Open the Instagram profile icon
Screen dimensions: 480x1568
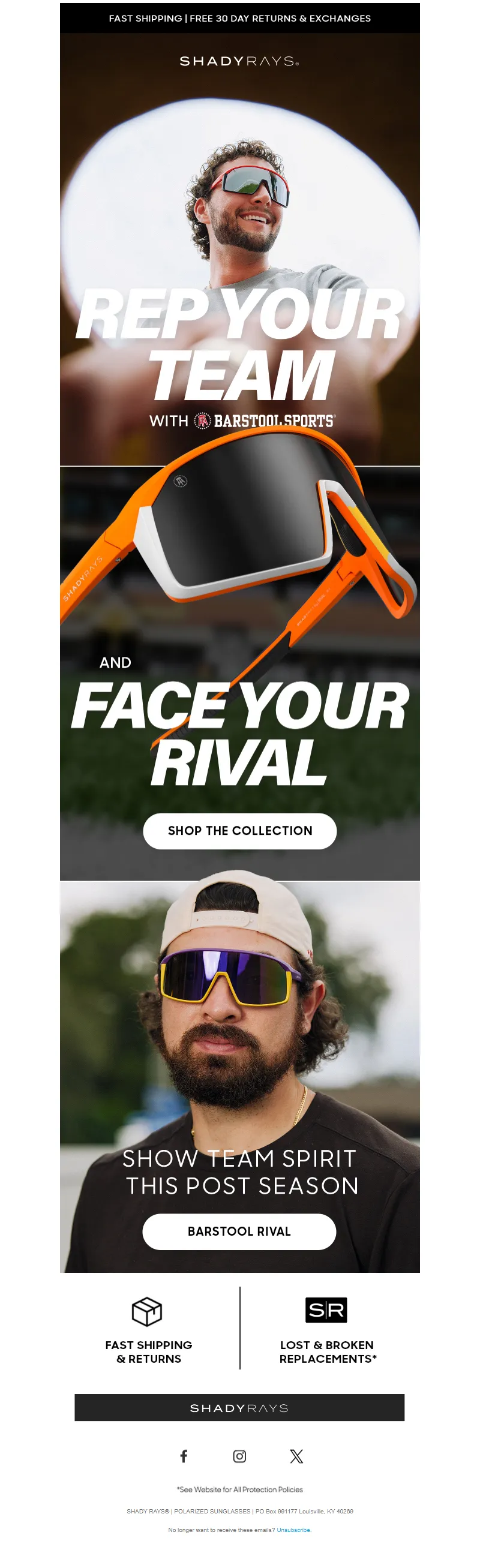coord(239,1455)
